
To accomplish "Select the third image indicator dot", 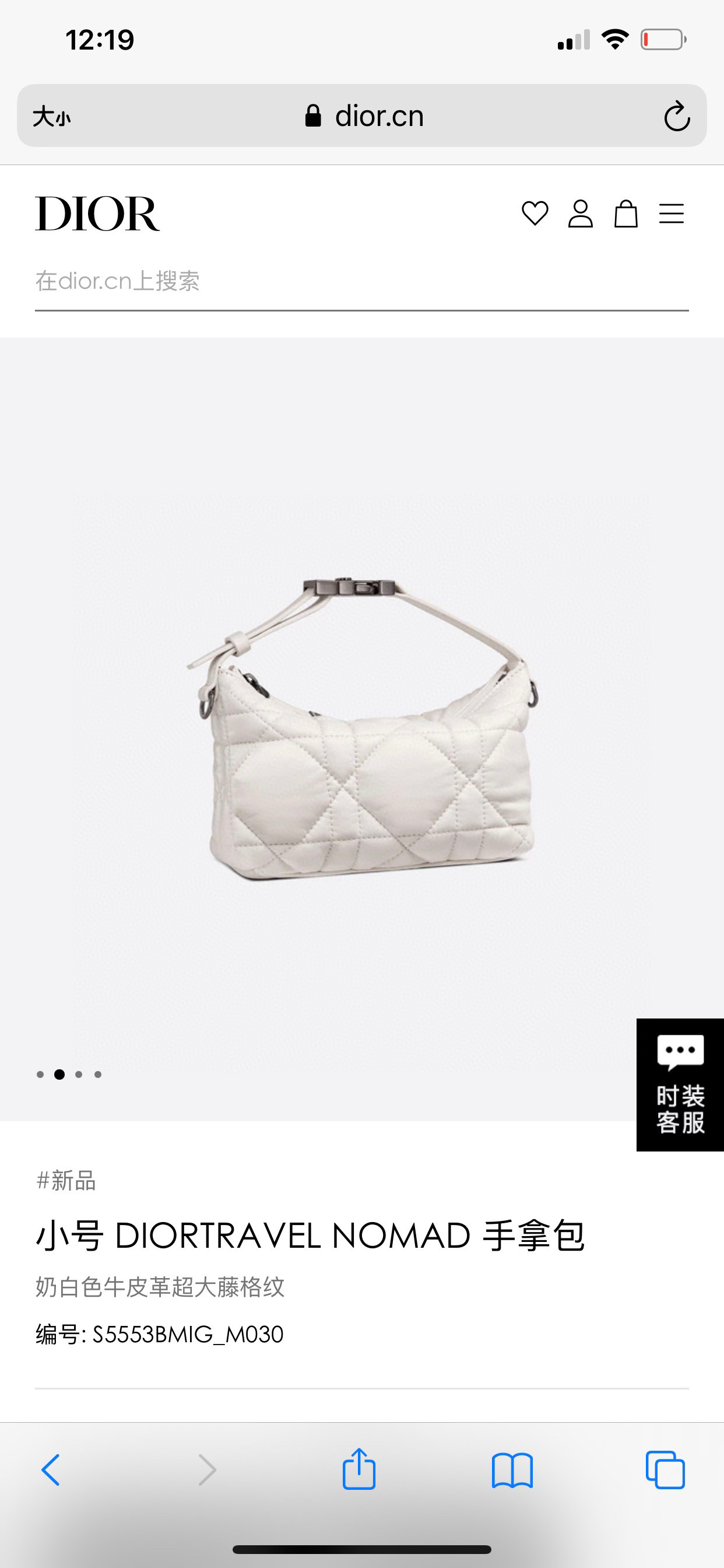I will coord(79,1074).
